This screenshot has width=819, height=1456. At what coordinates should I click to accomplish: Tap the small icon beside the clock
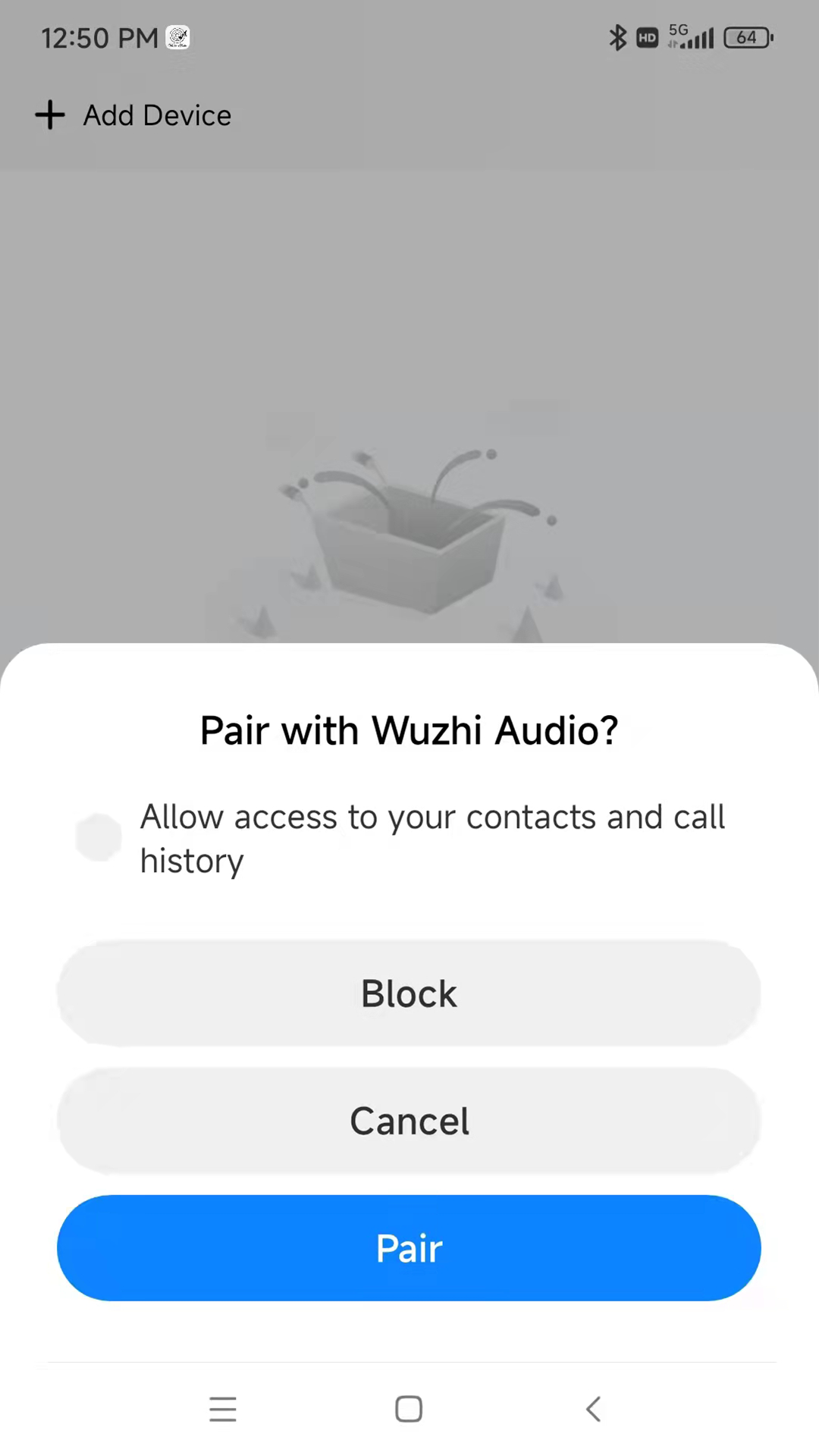tap(177, 37)
